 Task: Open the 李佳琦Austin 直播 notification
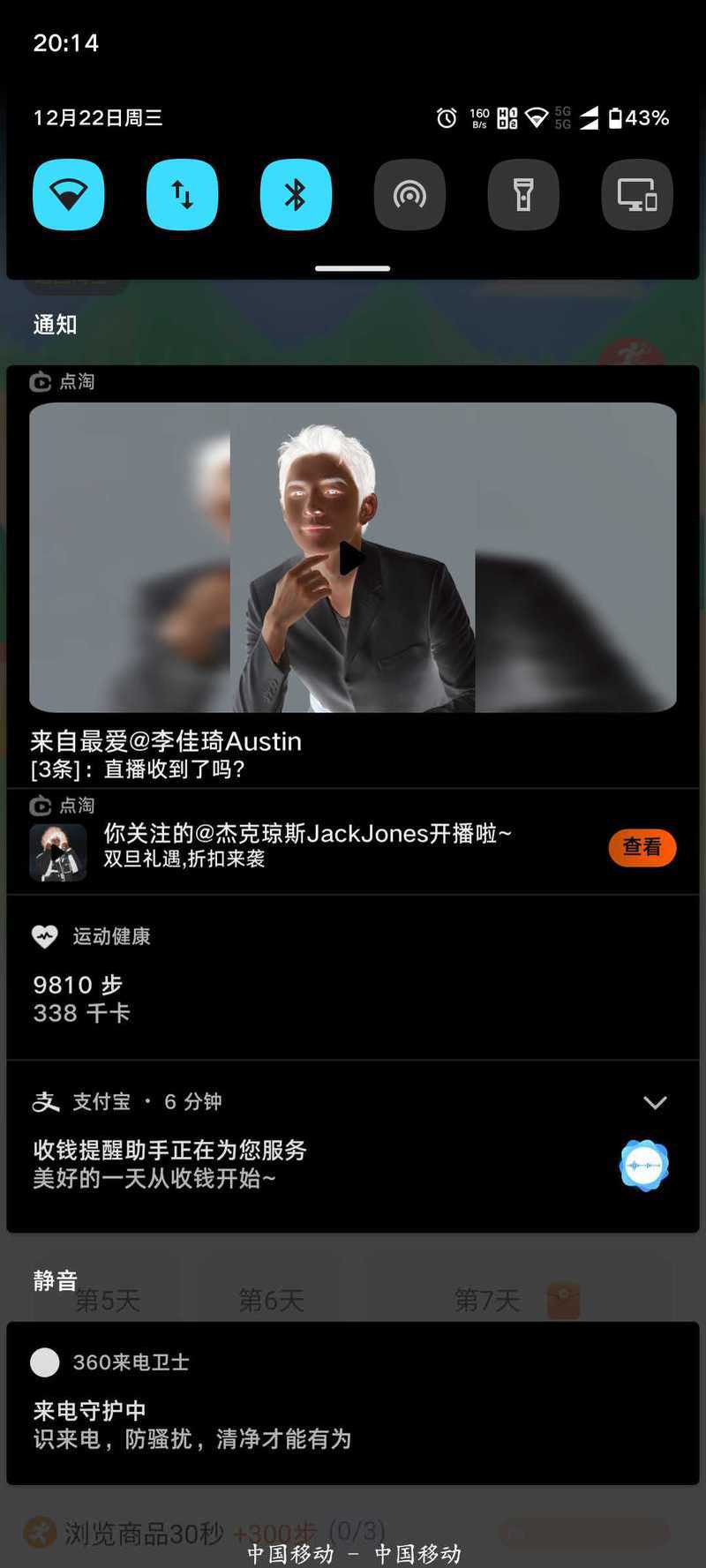click(x=353, y=576)
